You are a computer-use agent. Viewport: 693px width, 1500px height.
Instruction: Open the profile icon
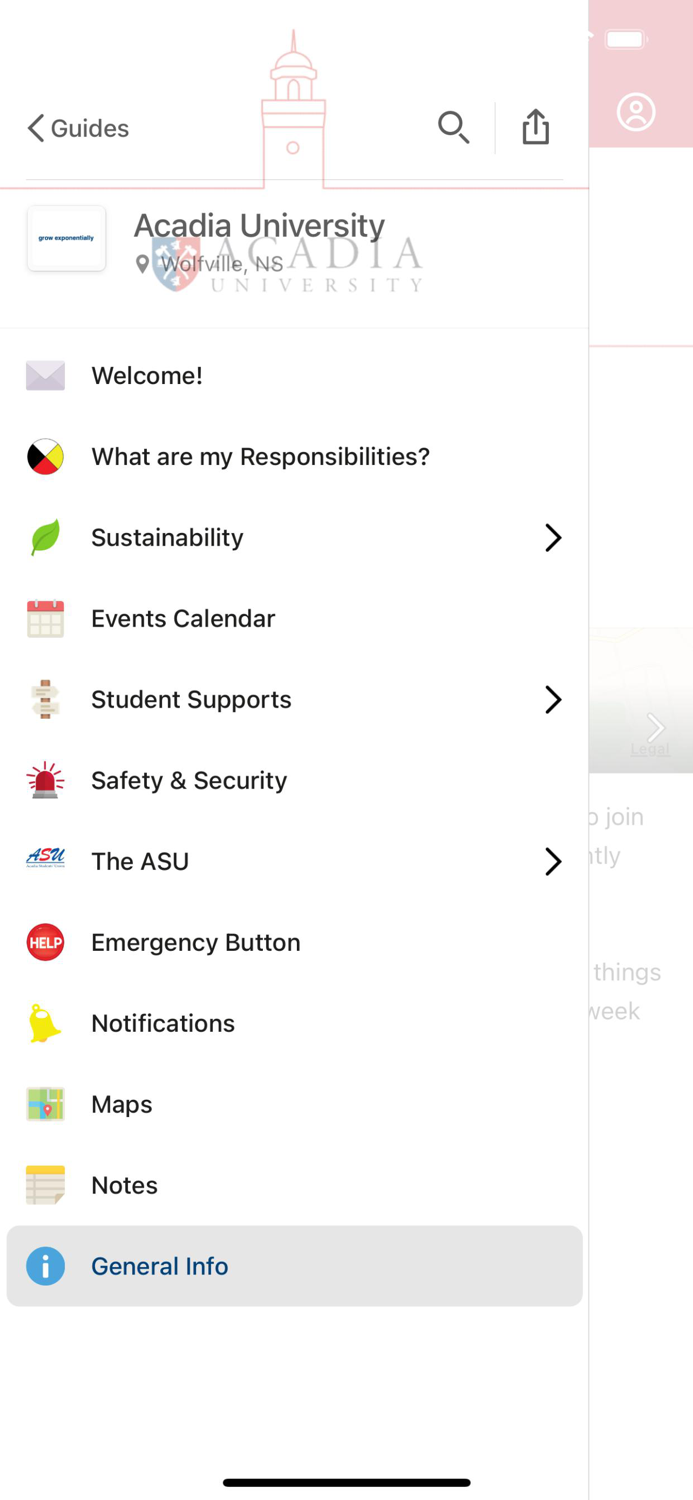tap(636, 112)
